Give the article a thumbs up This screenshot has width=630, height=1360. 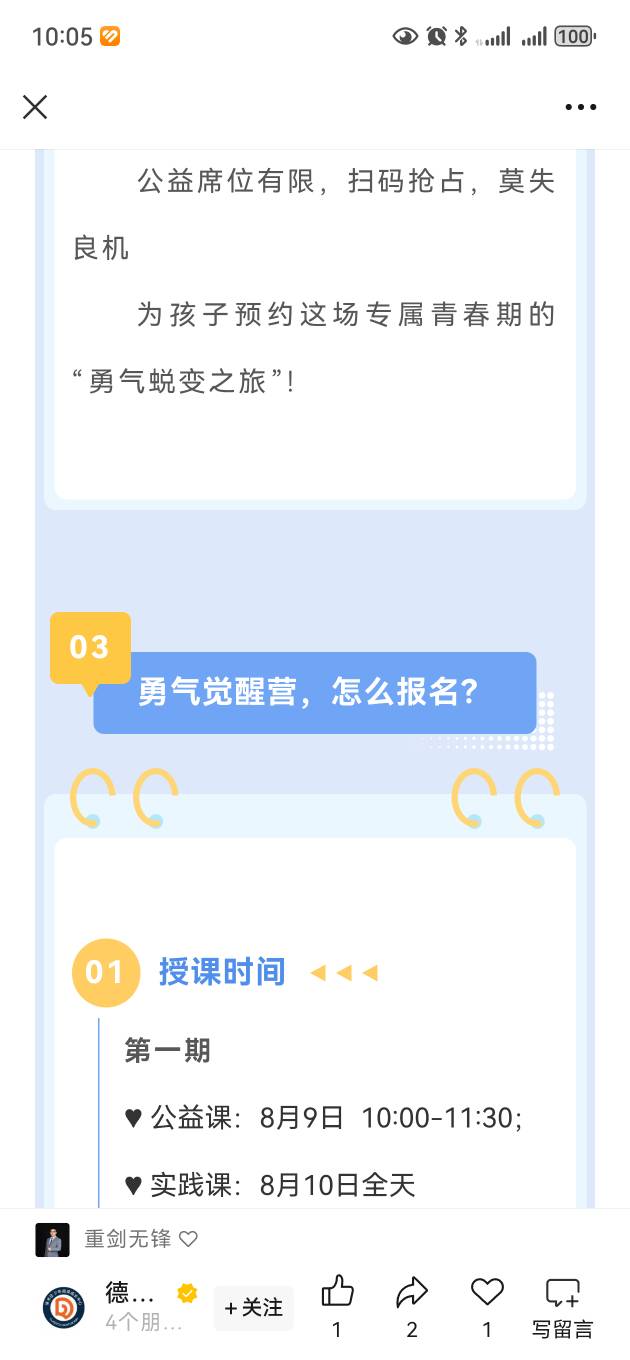[x=337, y=1293]
